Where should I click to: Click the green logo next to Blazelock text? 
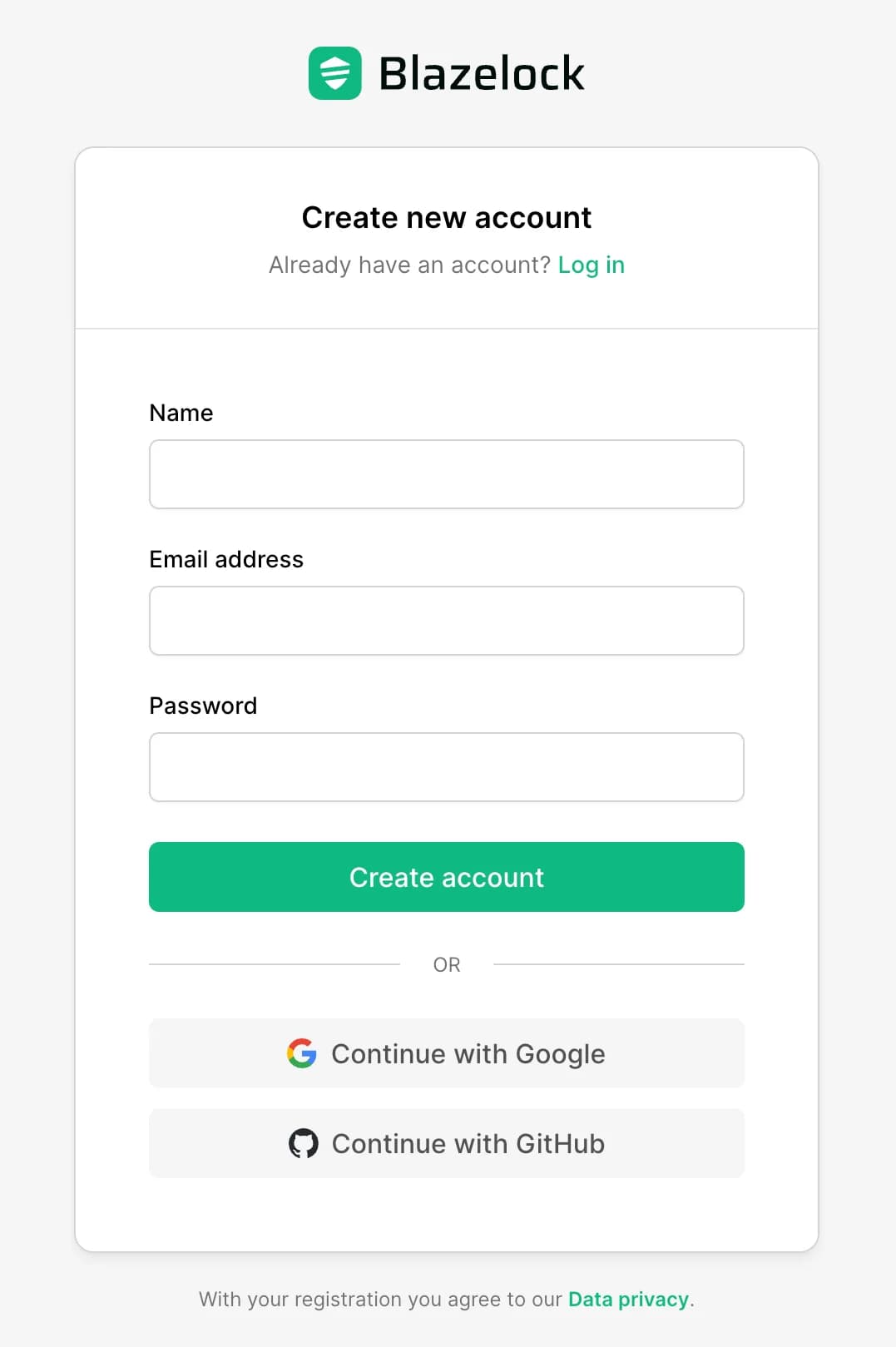[334, 73]
